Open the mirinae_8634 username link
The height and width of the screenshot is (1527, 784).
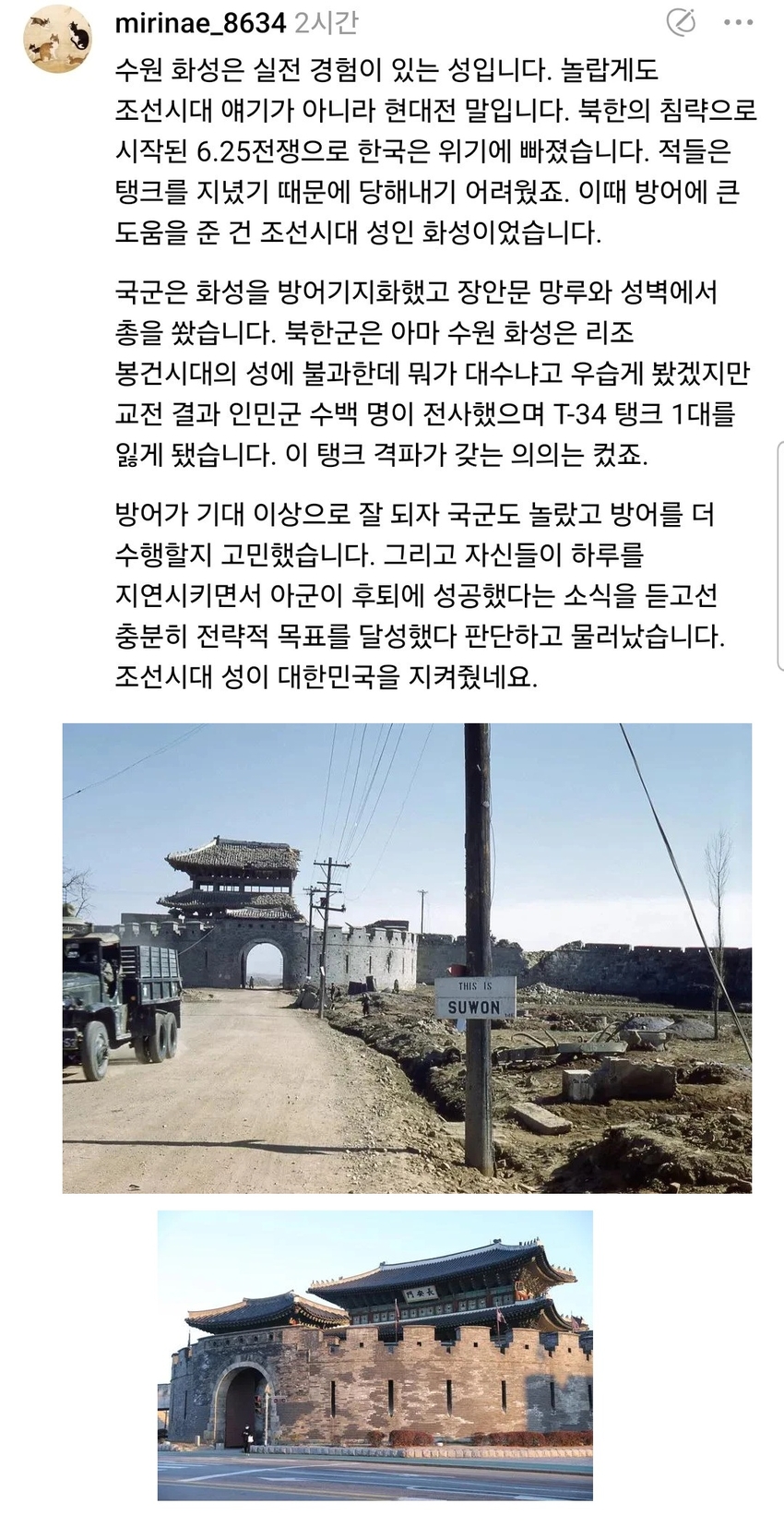pos(199,22)
